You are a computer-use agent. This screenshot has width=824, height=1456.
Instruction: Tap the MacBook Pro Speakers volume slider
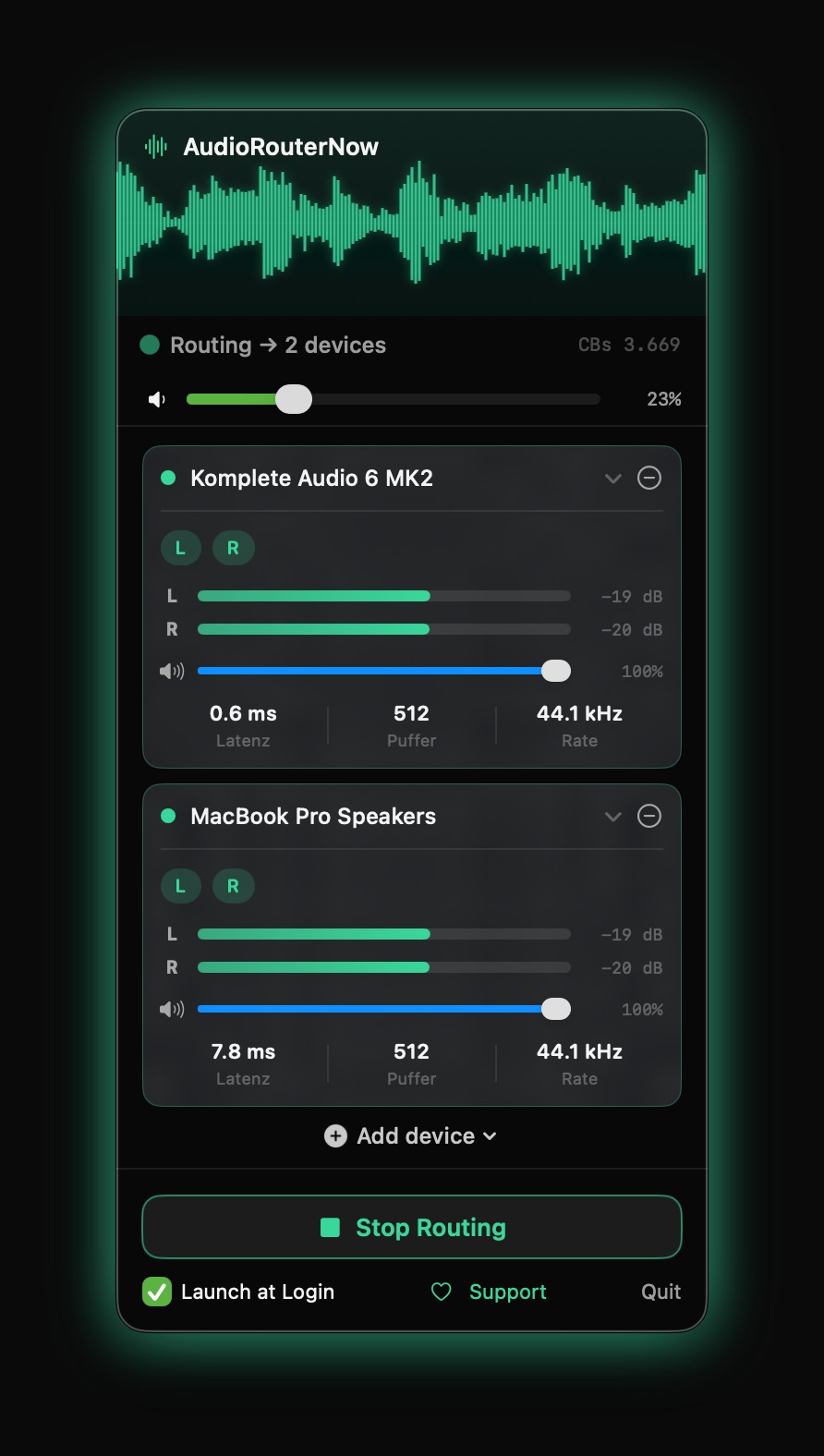pos(383,1010)
